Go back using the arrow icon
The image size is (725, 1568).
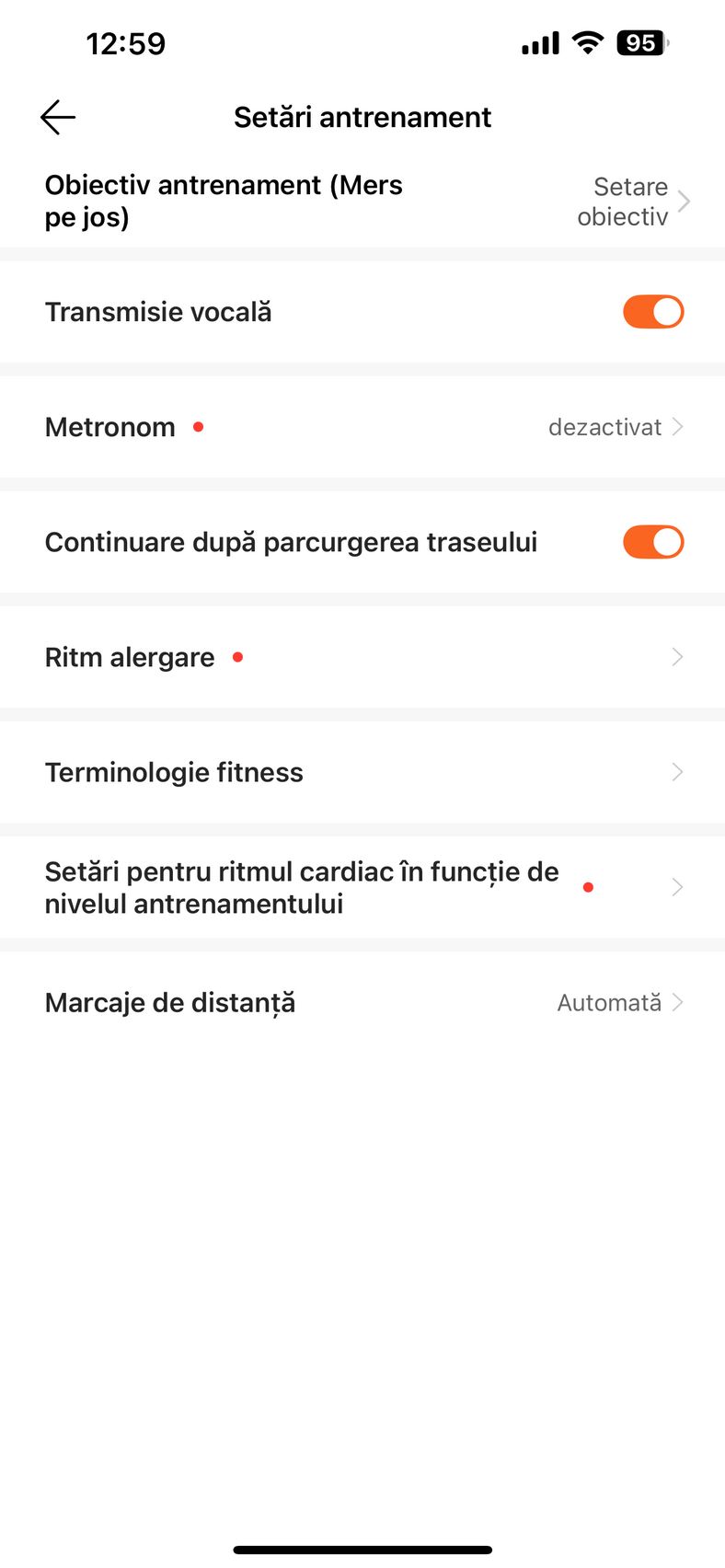pos(58,118)
